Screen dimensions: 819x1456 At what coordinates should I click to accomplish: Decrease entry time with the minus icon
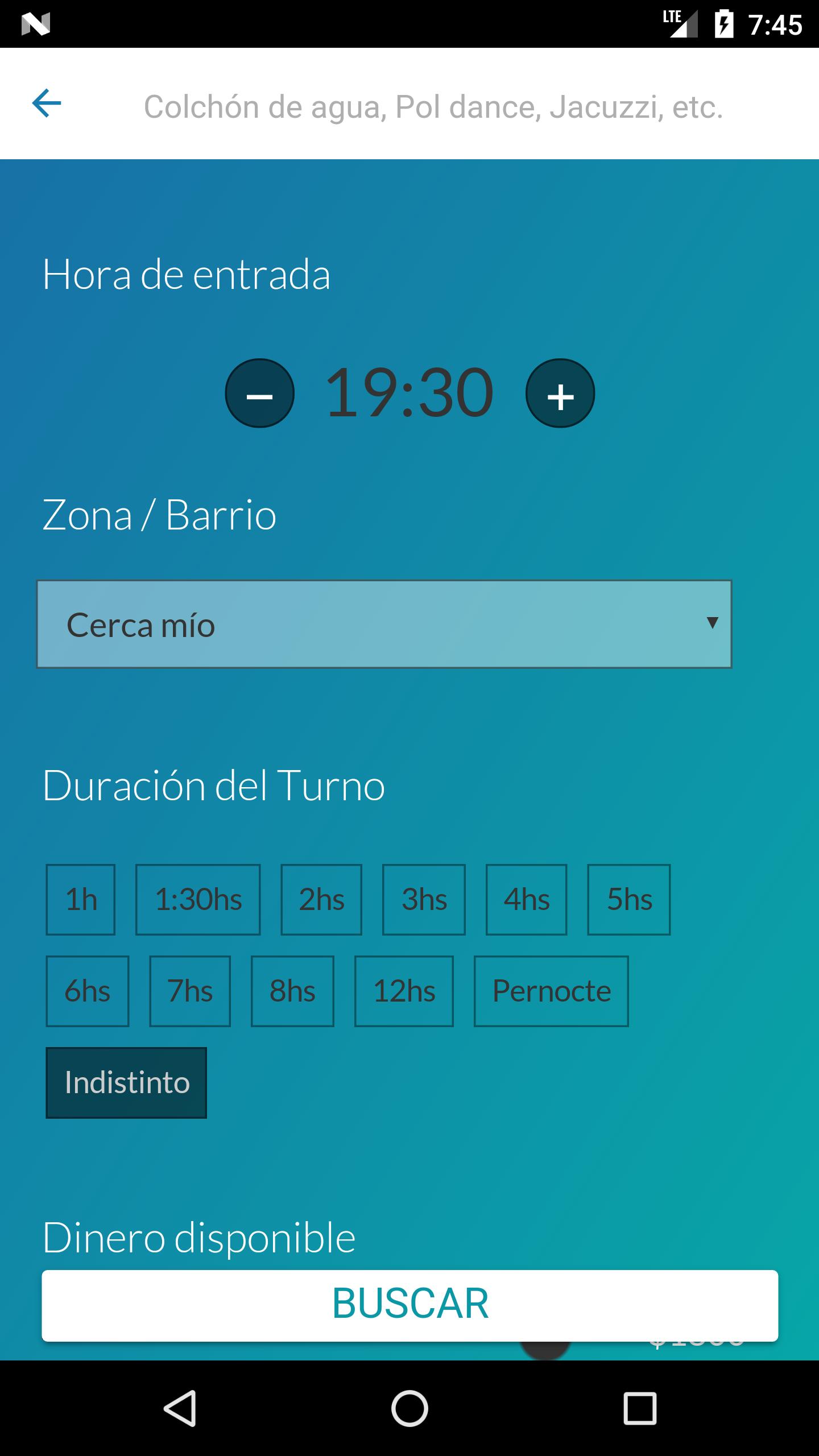click(x=259, y=394)
